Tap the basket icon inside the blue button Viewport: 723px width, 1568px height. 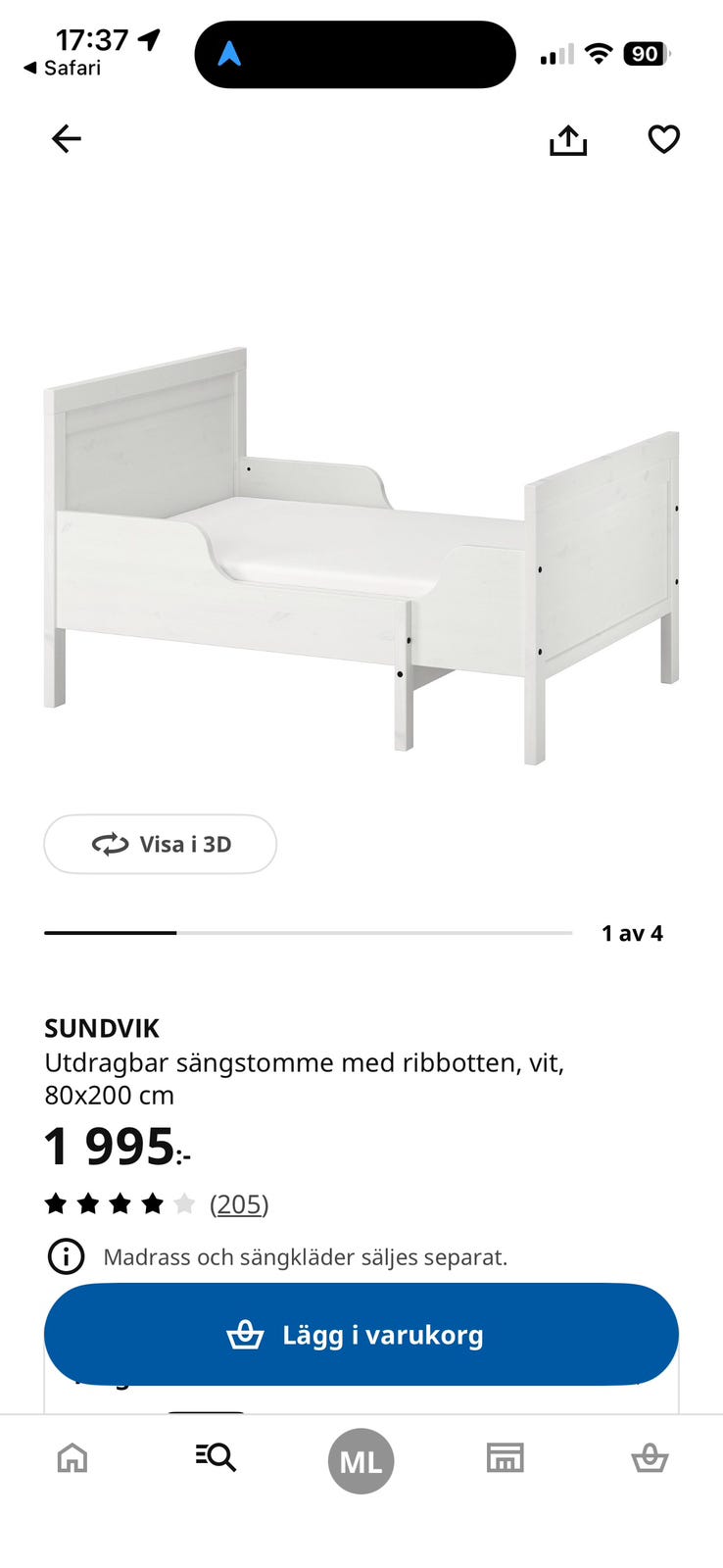(246, 1334)
